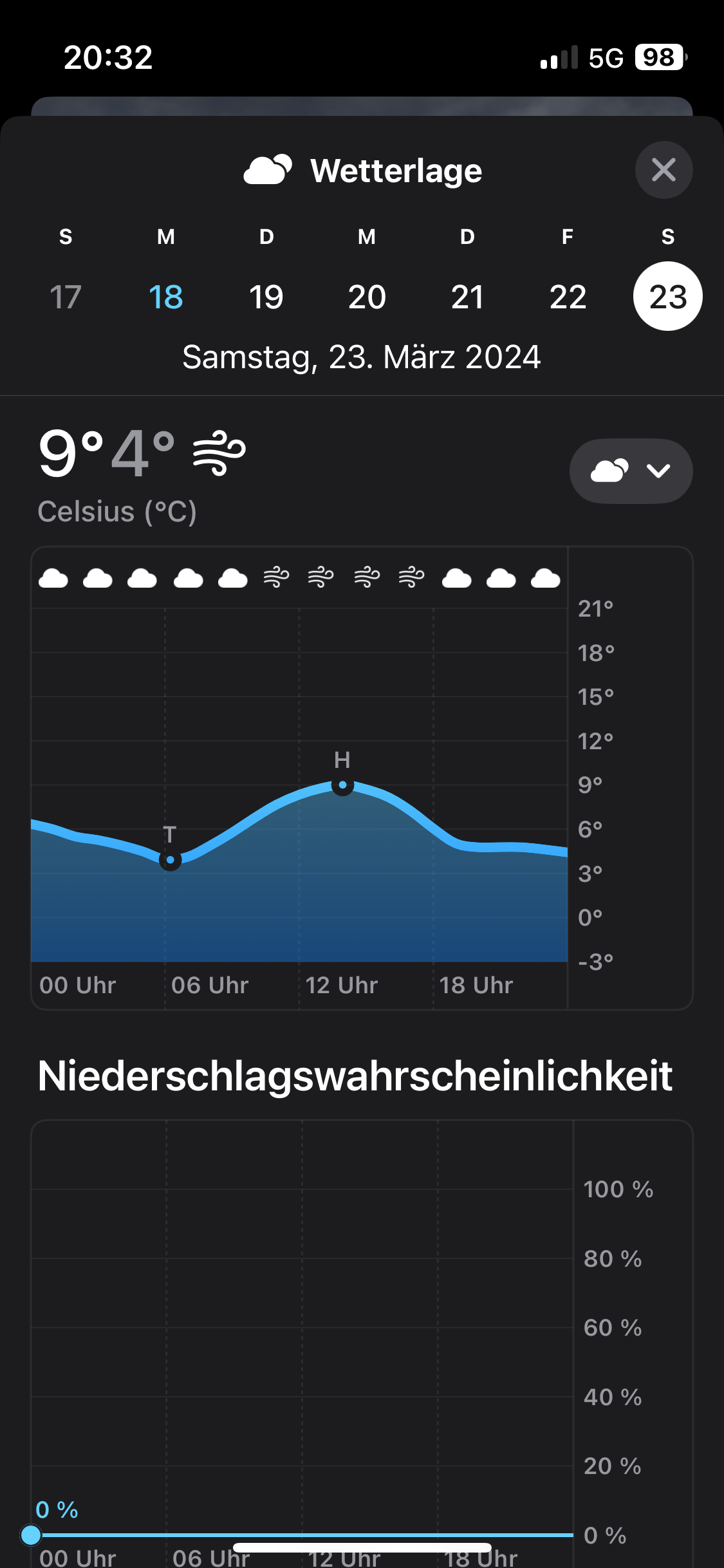Show forecast for Wednesday the 20th
The height and width of the screenshot is (1568, 724).
(x=367, y=297)
